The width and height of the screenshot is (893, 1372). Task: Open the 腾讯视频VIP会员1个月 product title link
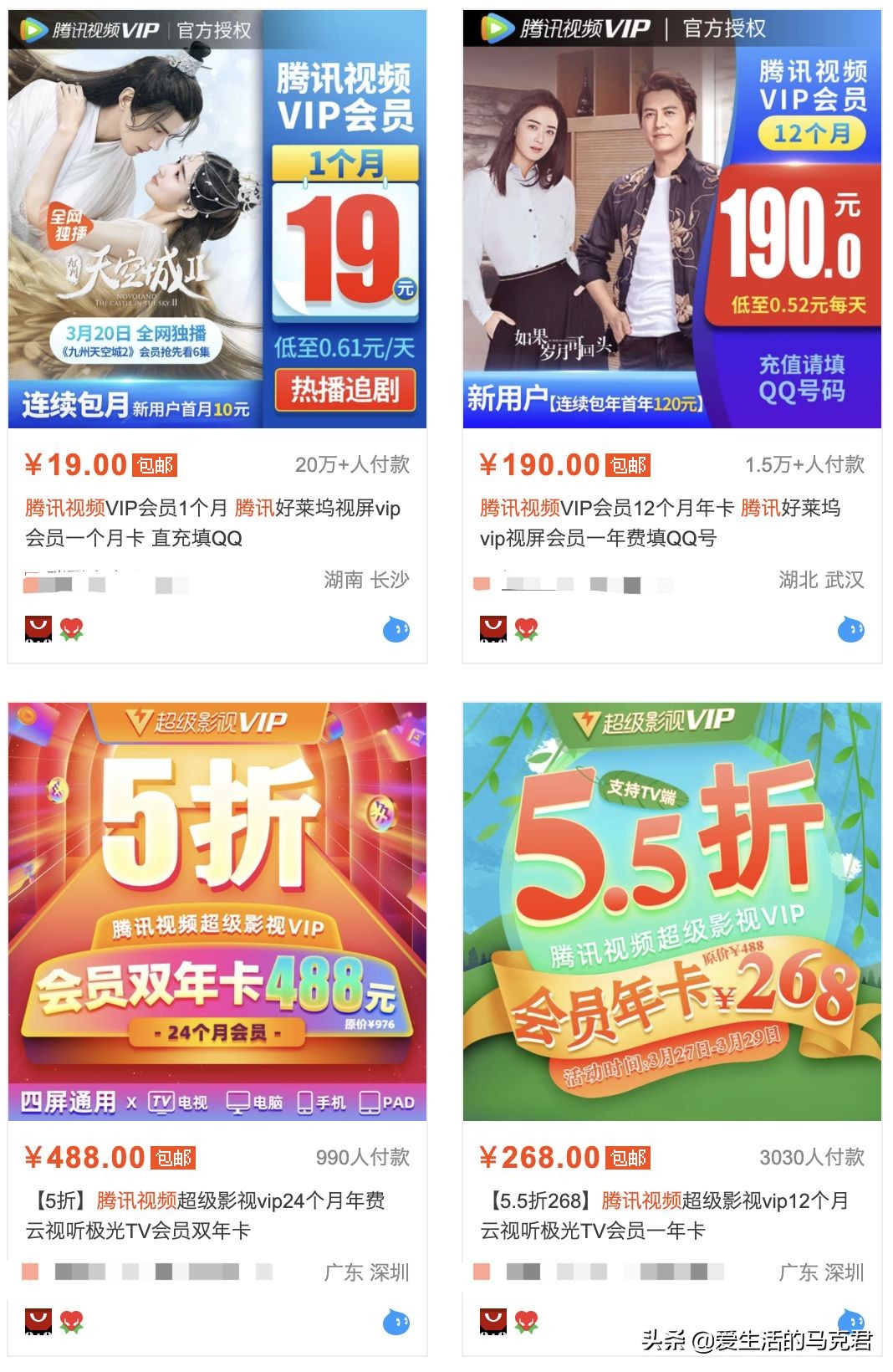click(x=209, y=510)
